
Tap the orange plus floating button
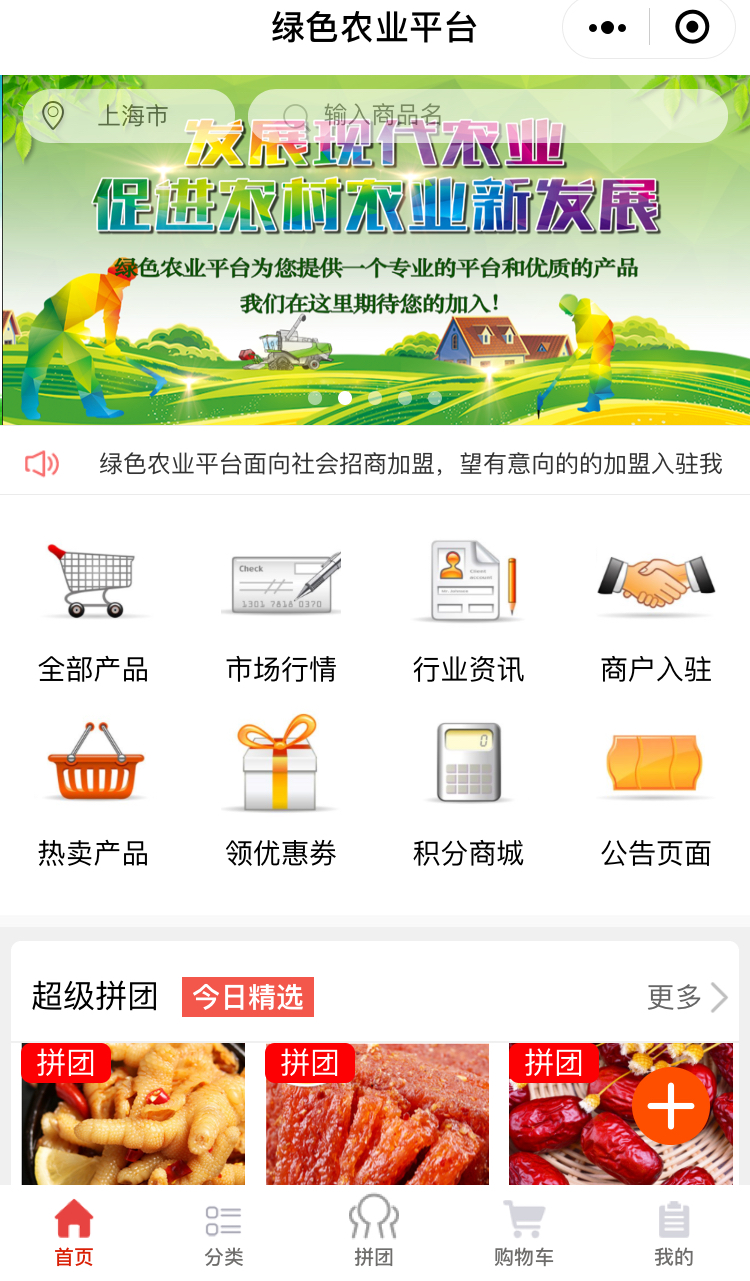point(671,1106)
